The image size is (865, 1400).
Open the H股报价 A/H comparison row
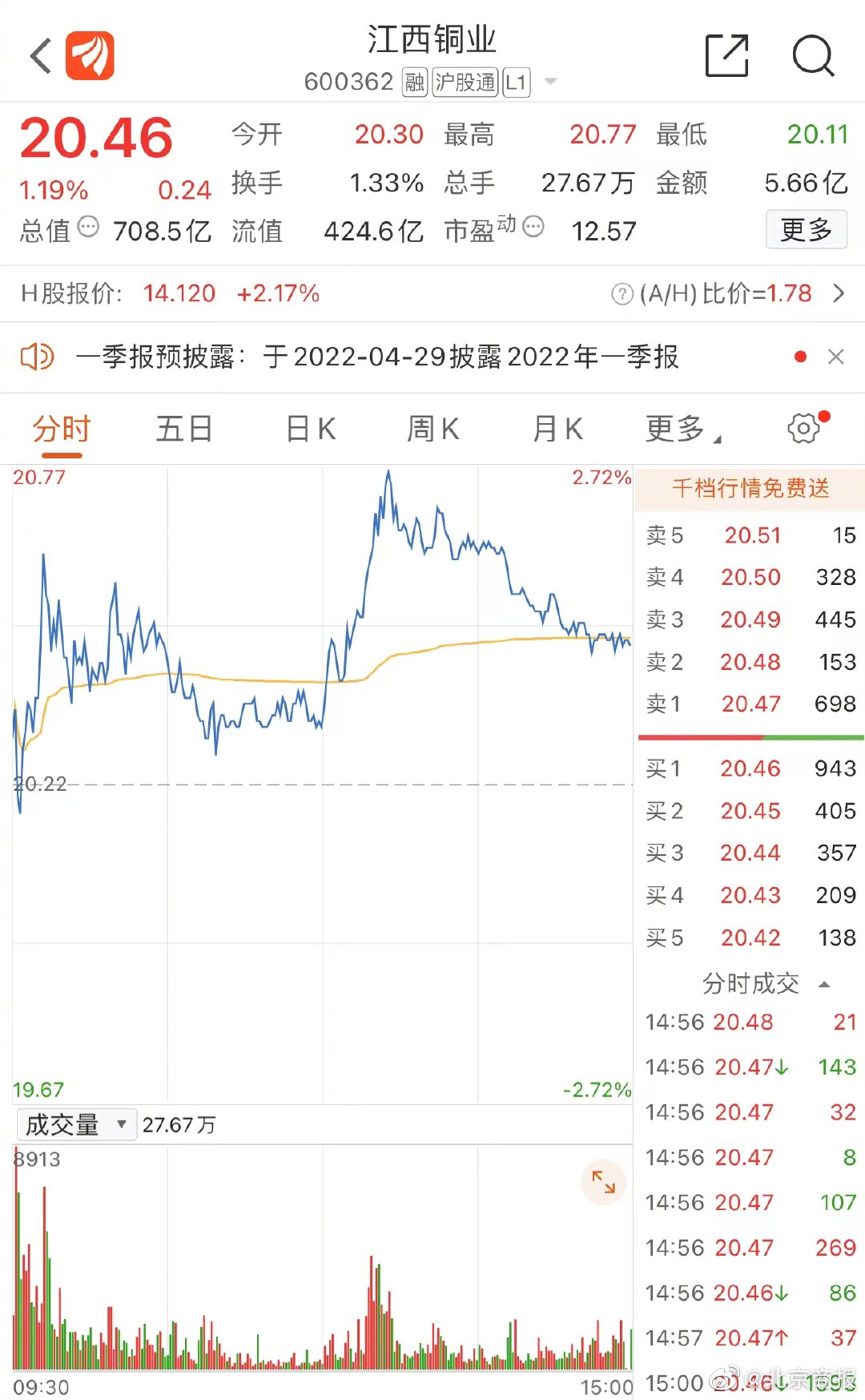(x=432, y=293)
